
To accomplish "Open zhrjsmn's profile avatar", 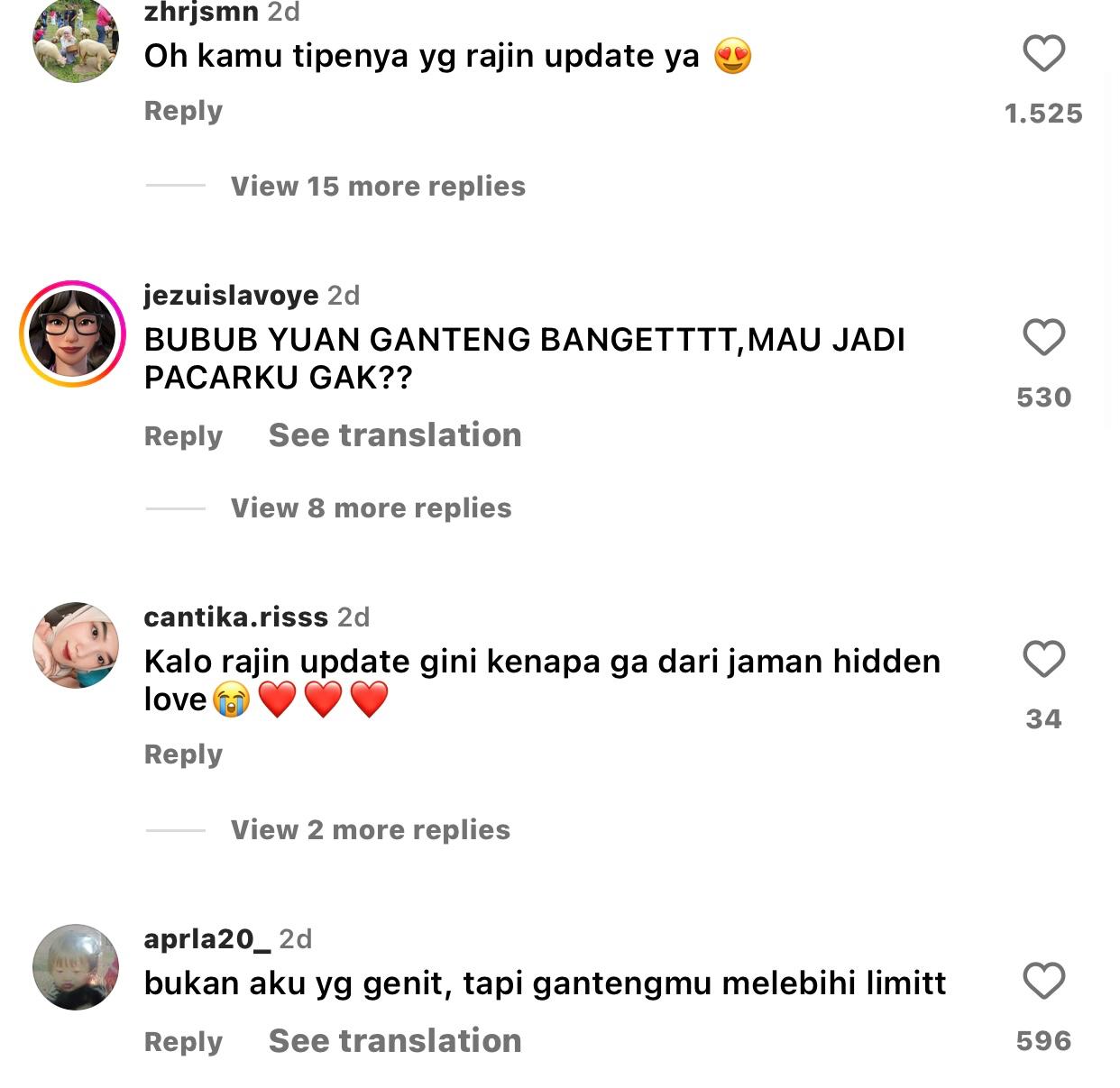I will [x=76, y=40].
